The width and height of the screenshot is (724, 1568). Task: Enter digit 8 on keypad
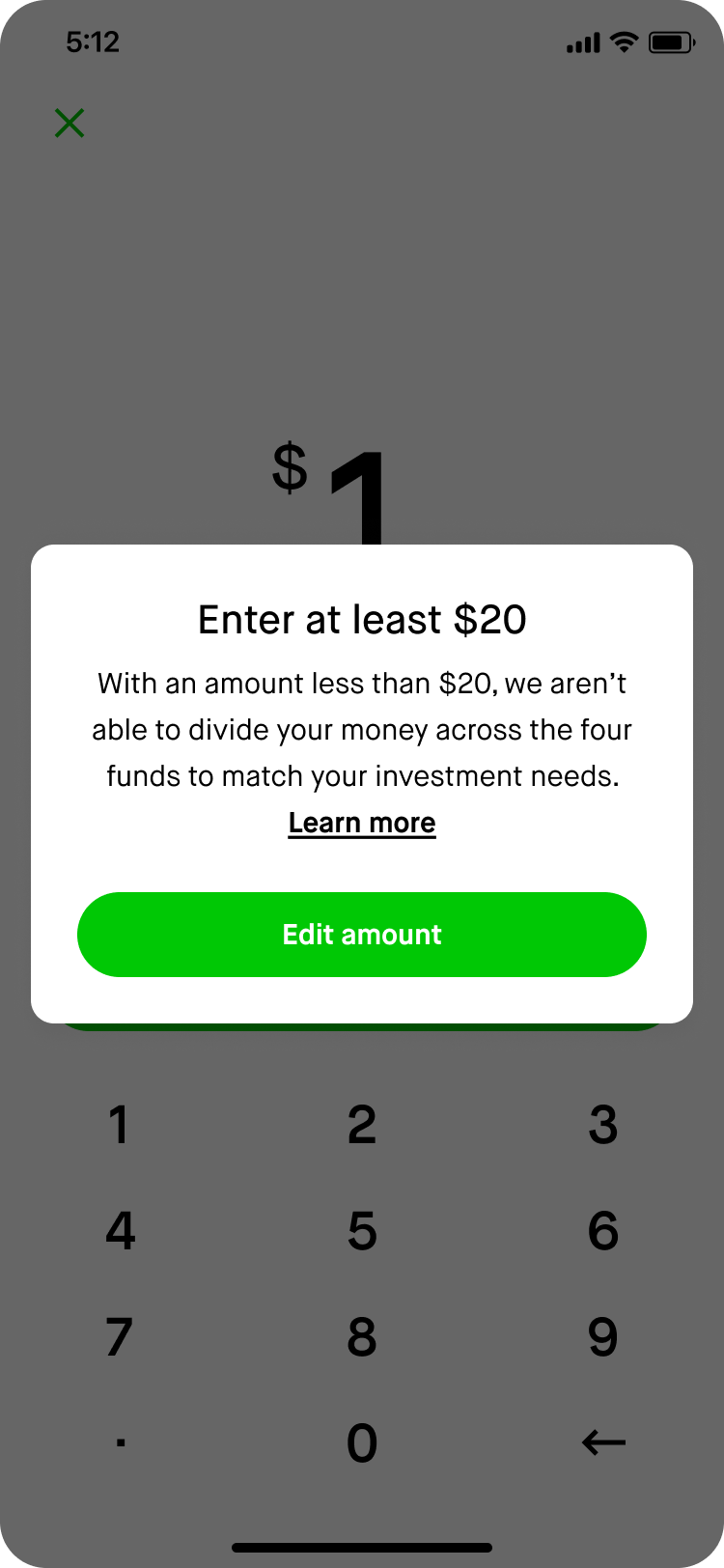pyautogui.click(x=362, y=1337)
